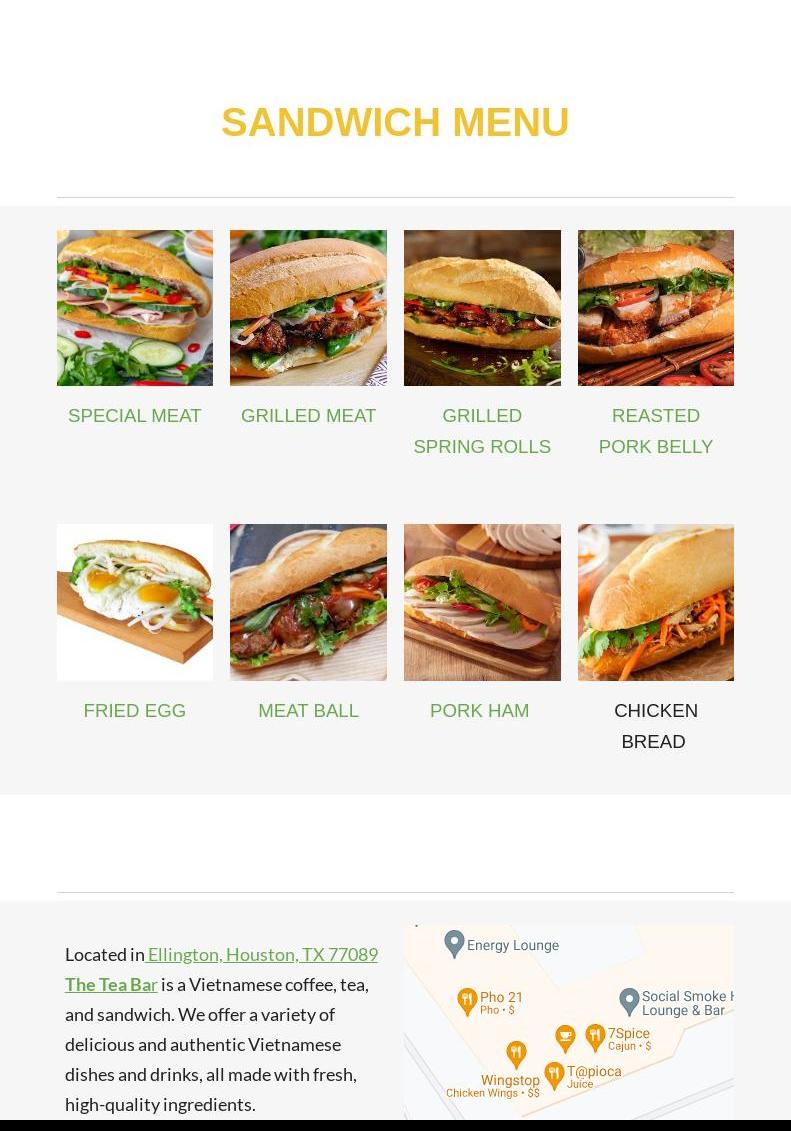The height and width of the screenshot is (1131, 791).
Task: Open the Grilled Meat sandwich link
Action: pyautogui.click(x=308, y=415)
